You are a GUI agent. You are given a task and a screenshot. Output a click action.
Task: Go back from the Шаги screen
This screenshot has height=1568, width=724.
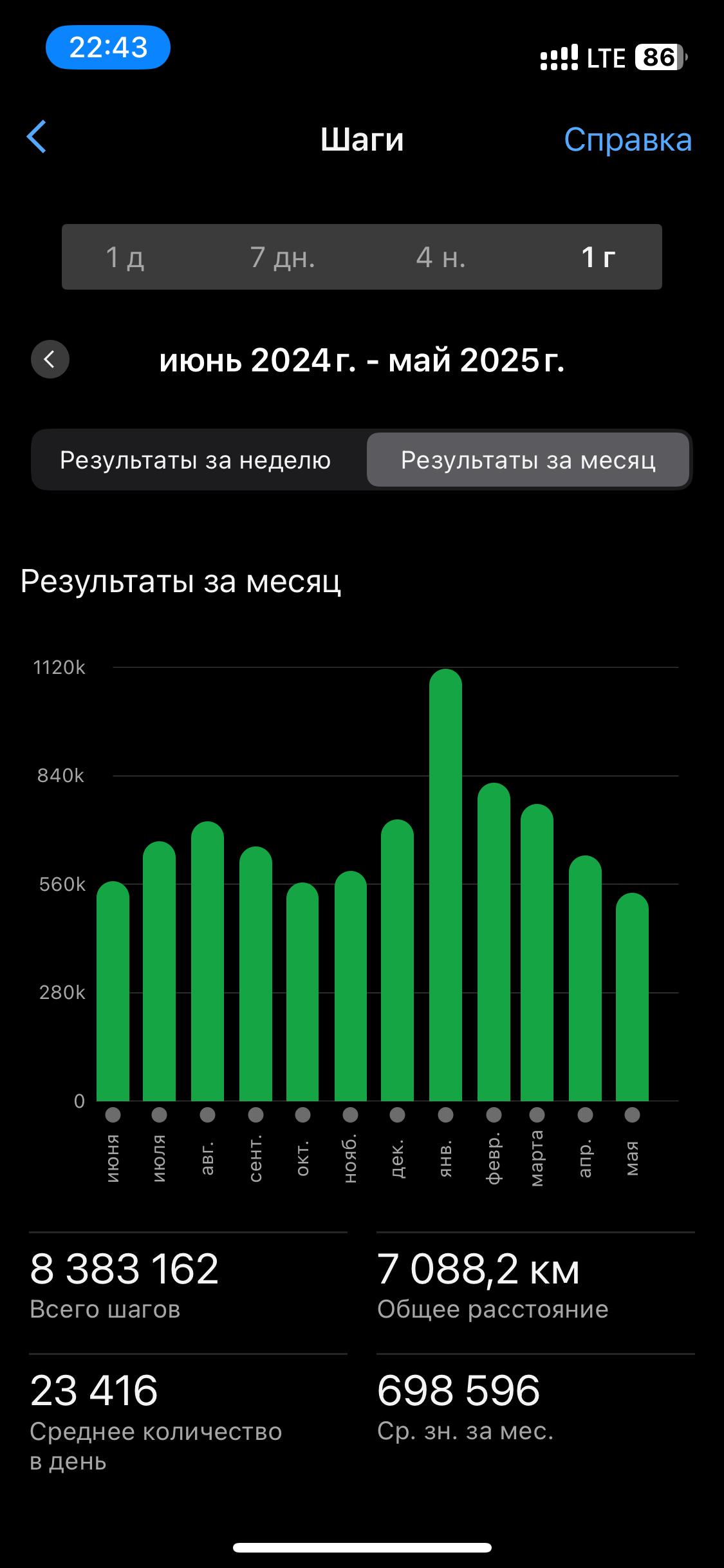(37, 137)
